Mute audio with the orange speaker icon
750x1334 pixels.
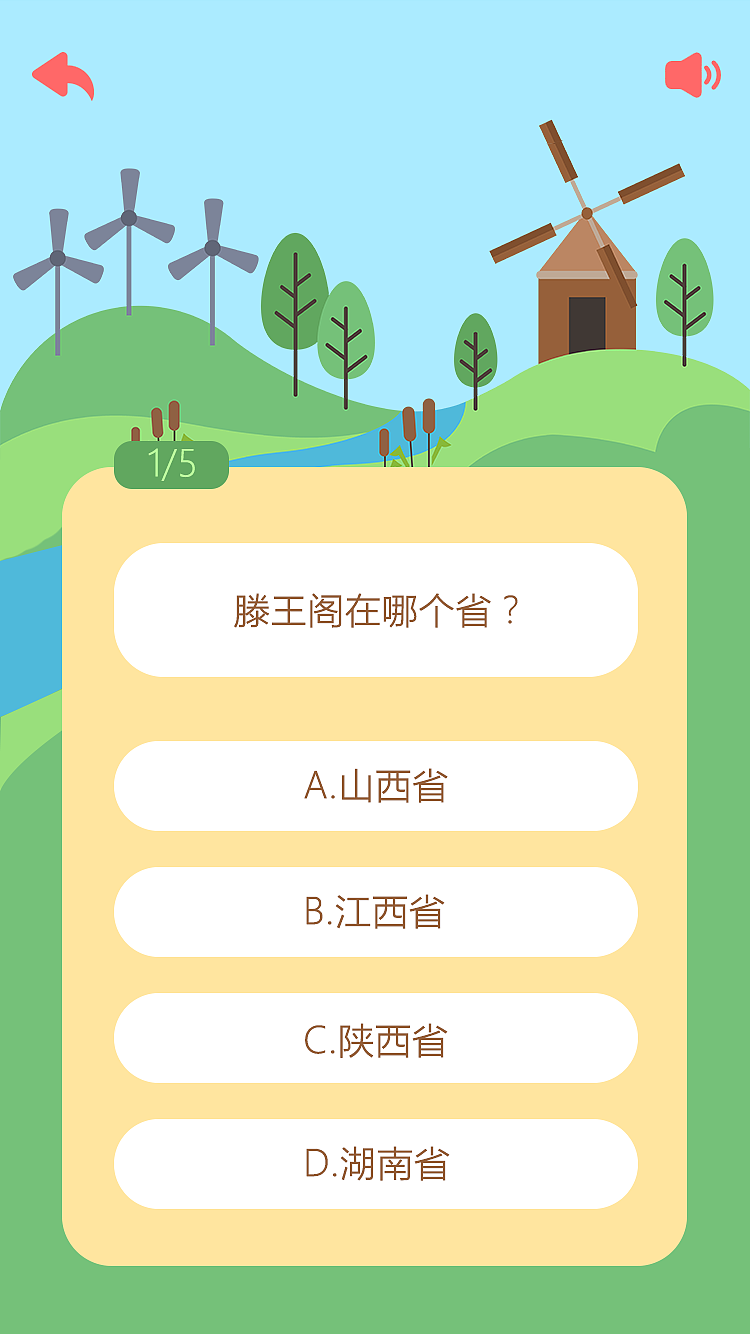click(x=692, y=72)
